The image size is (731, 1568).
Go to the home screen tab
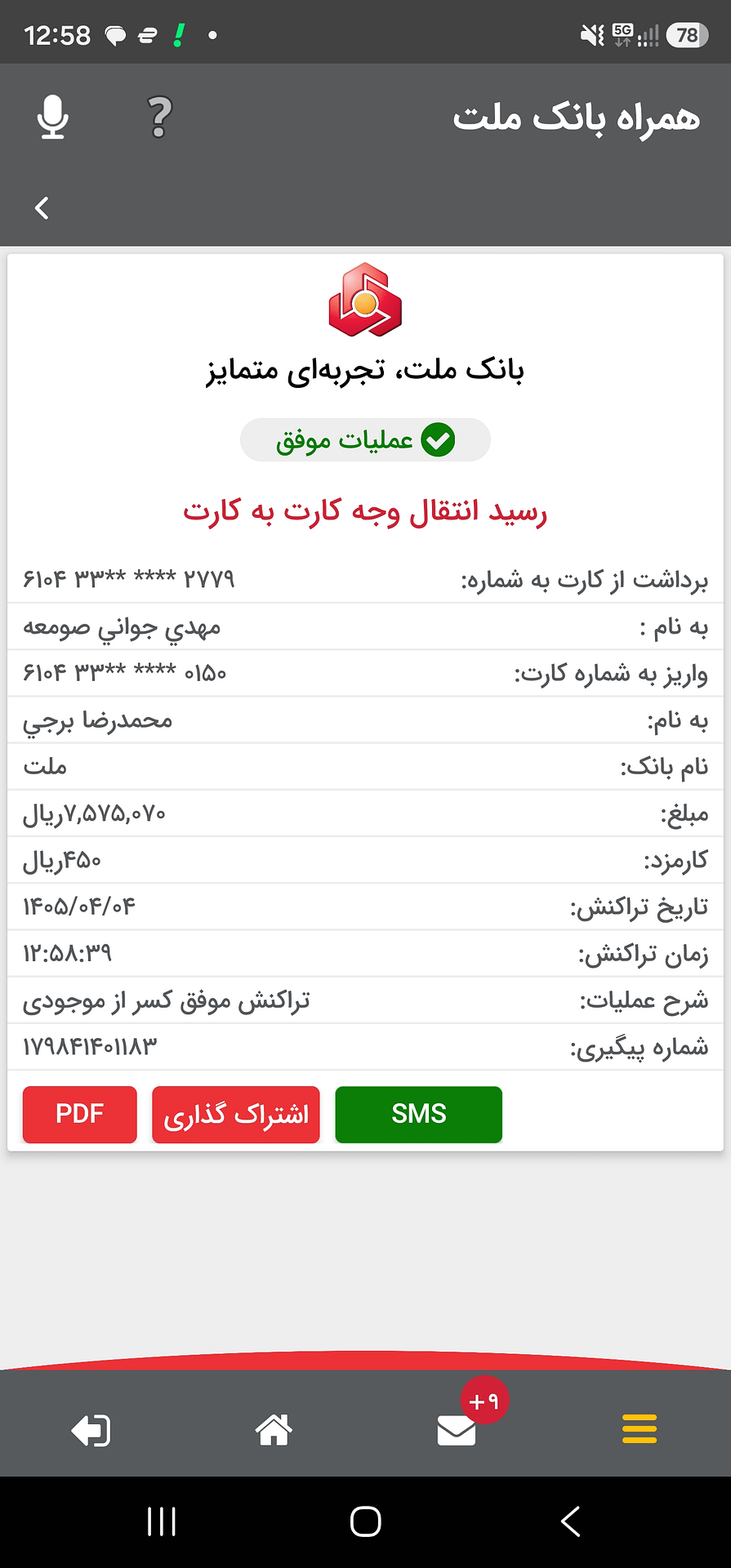pos(274,1429)
